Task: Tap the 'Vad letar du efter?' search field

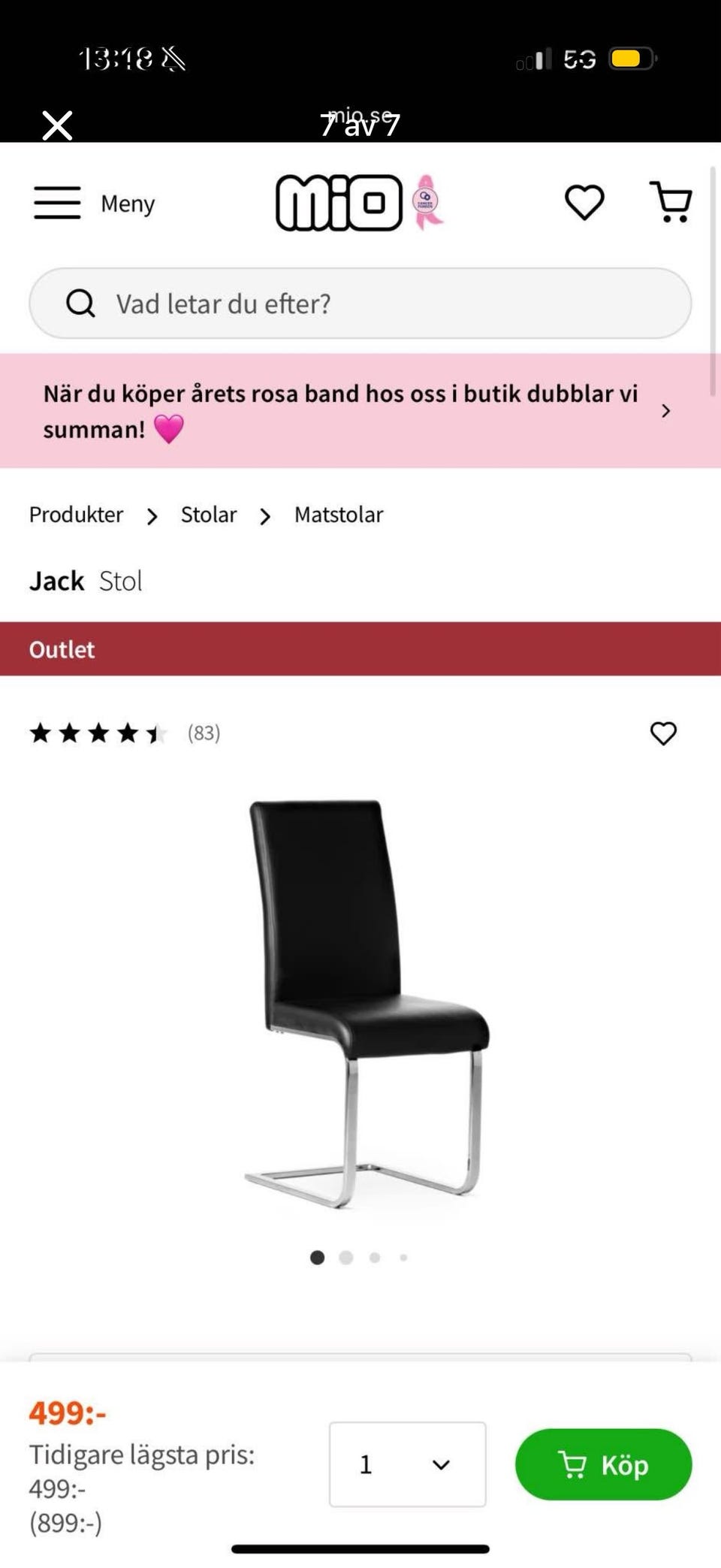Action: [360, 304]
